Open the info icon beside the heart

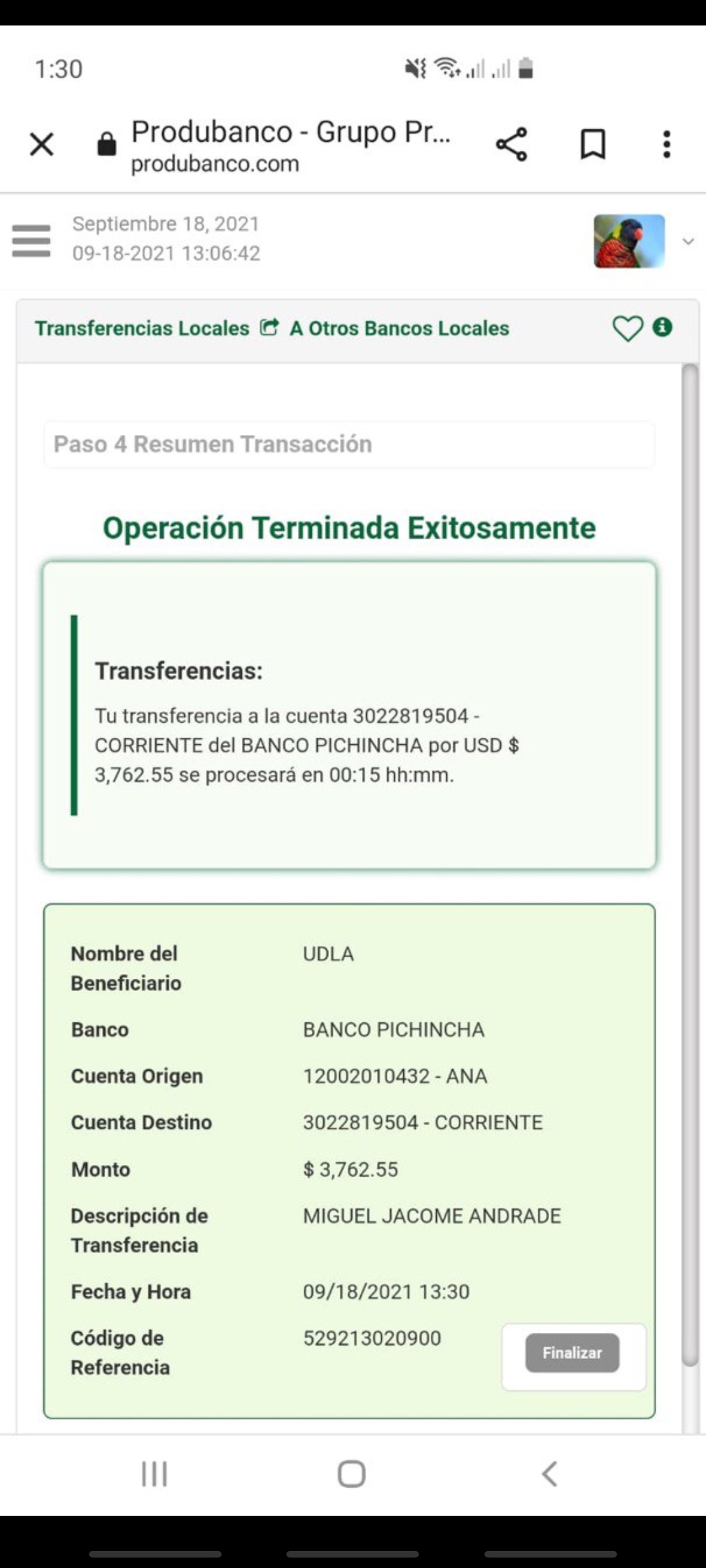pyautogui.click(x=662, y=327)
